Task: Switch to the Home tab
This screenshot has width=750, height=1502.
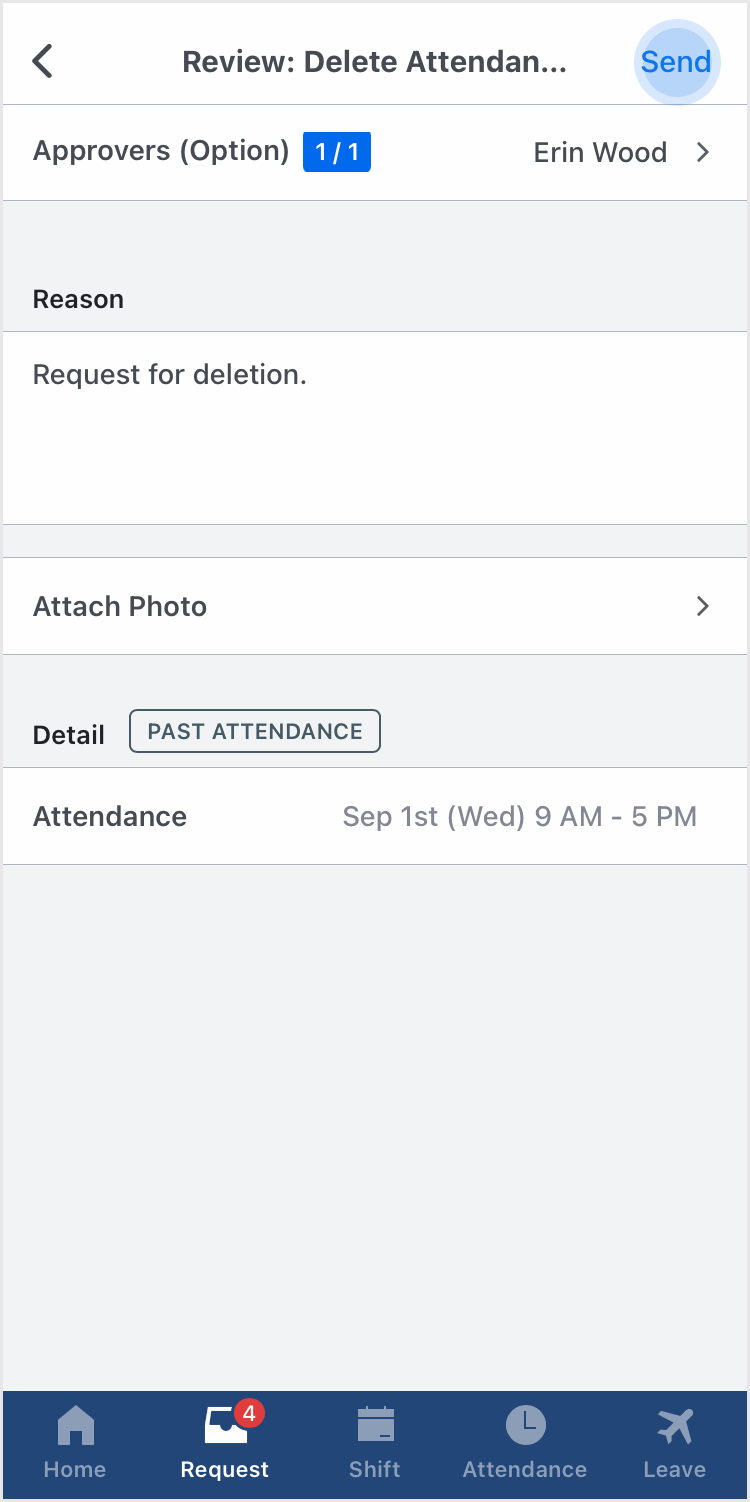Action: coord(75,1443)
